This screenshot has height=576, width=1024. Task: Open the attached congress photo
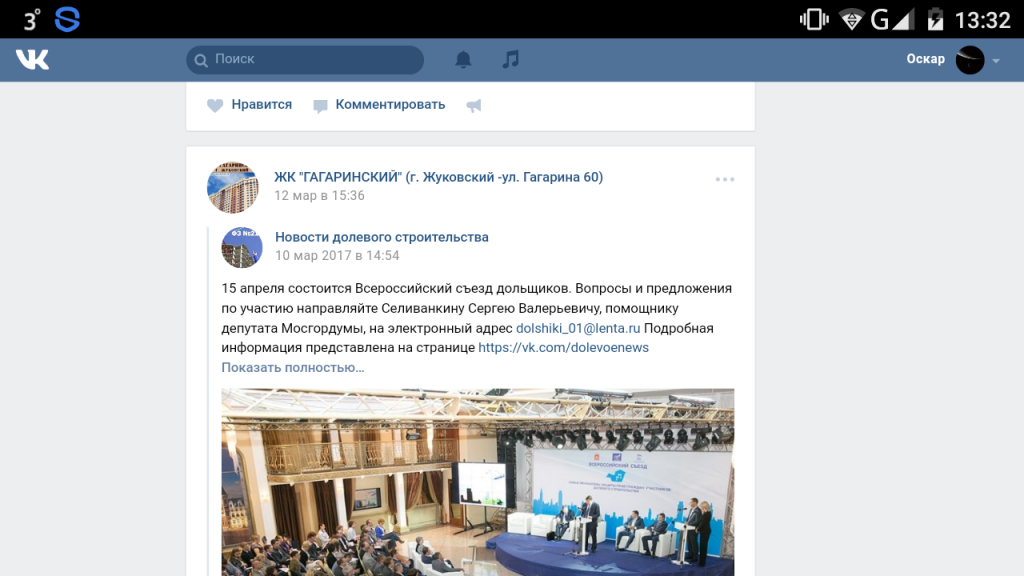[x=477, y=482]
